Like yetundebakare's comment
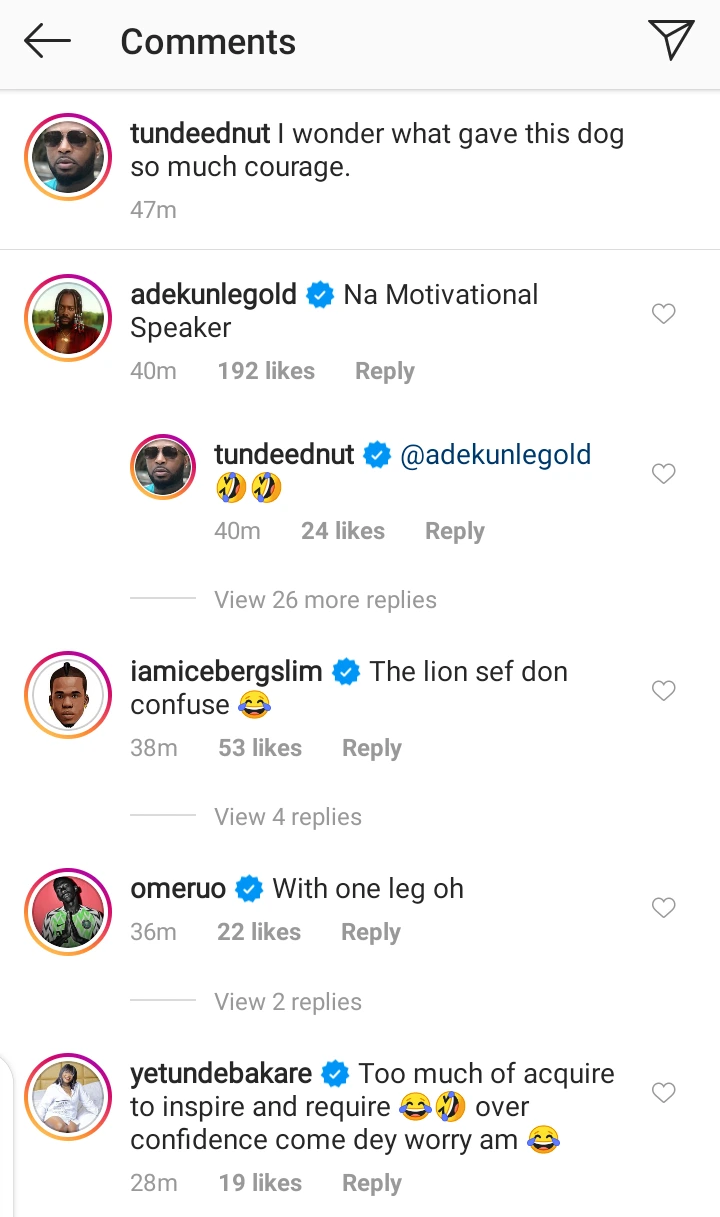This screenshot has height=1217, width=720. pos(663,1093)
